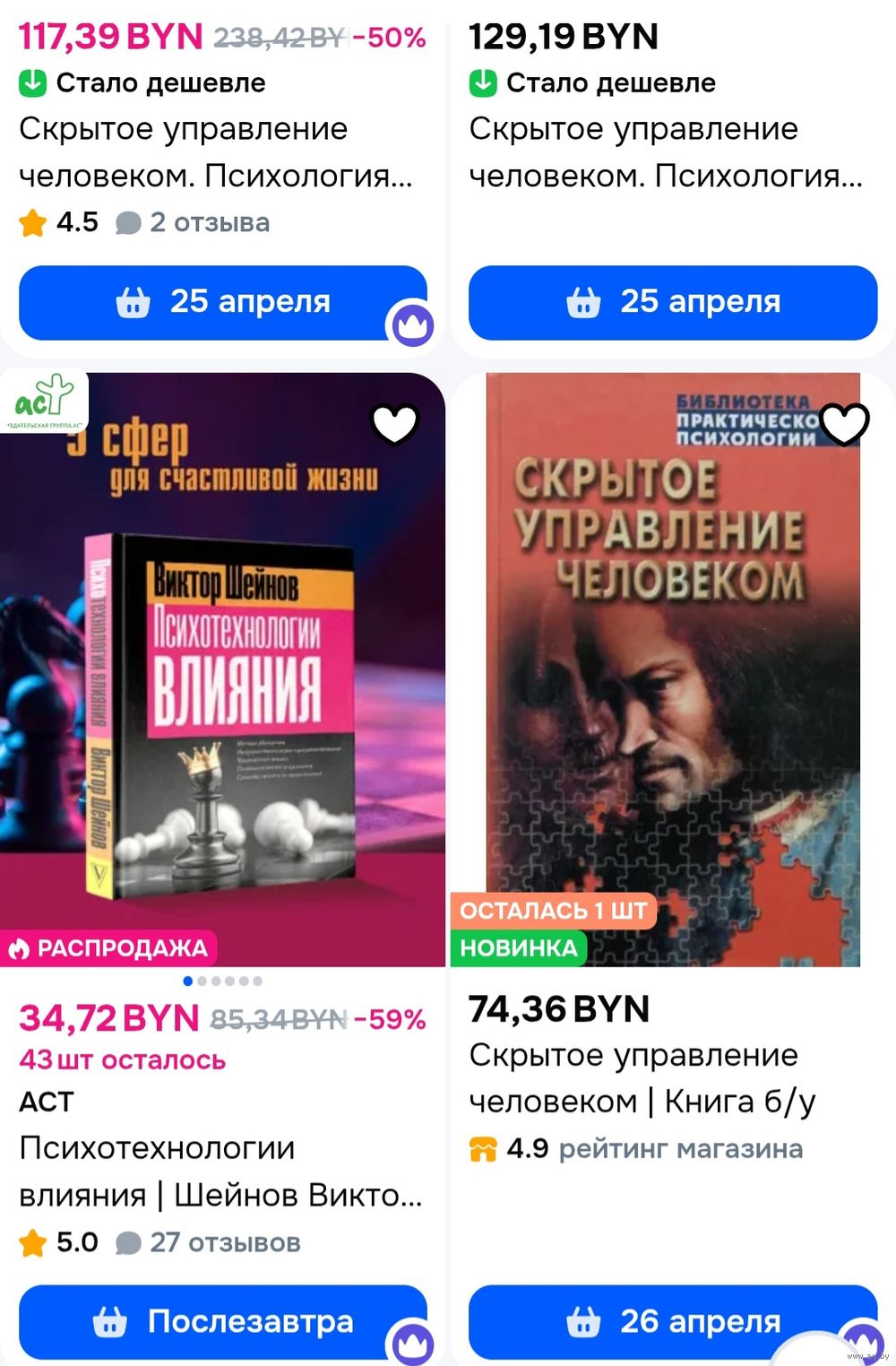Add the 129,19 BYN book to cart

coord(672,302)
